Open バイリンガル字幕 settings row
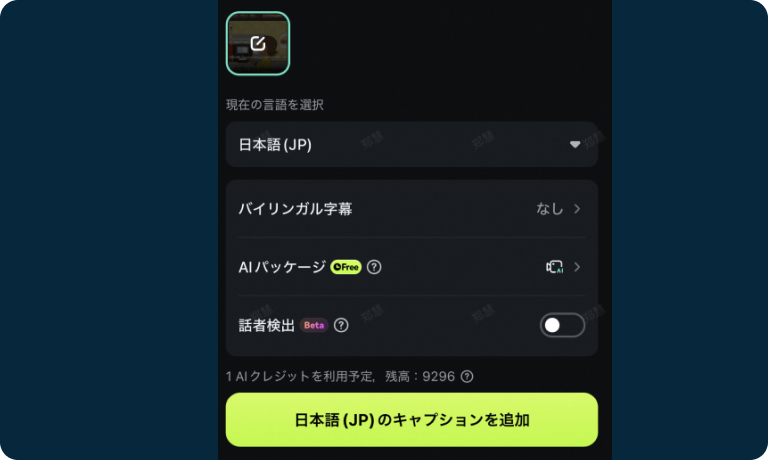 pyautogui.click(x=411, y=209)
